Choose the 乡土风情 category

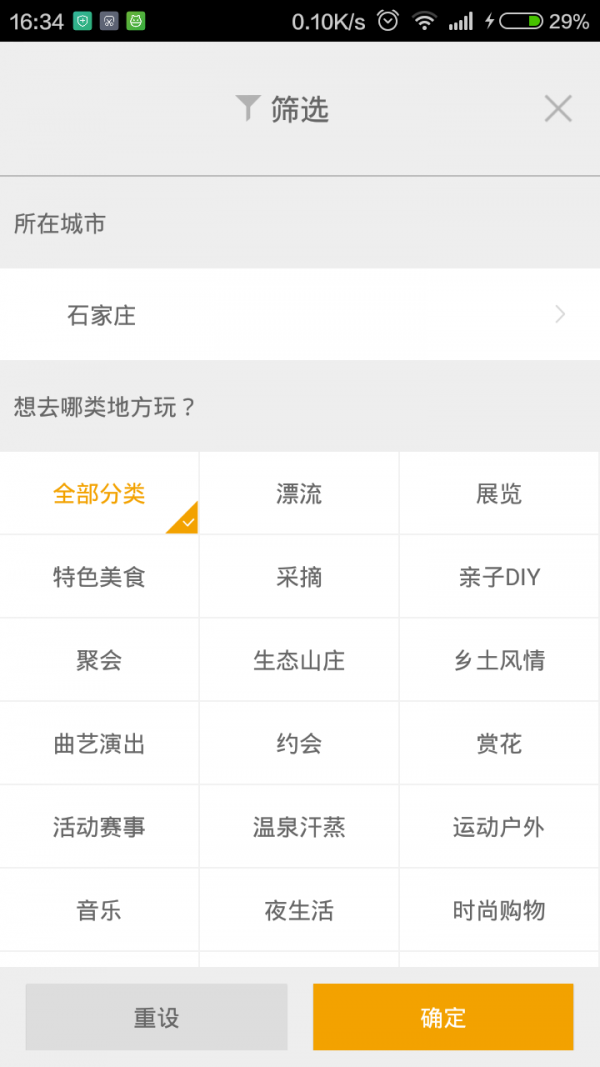[x=499, y=660]
